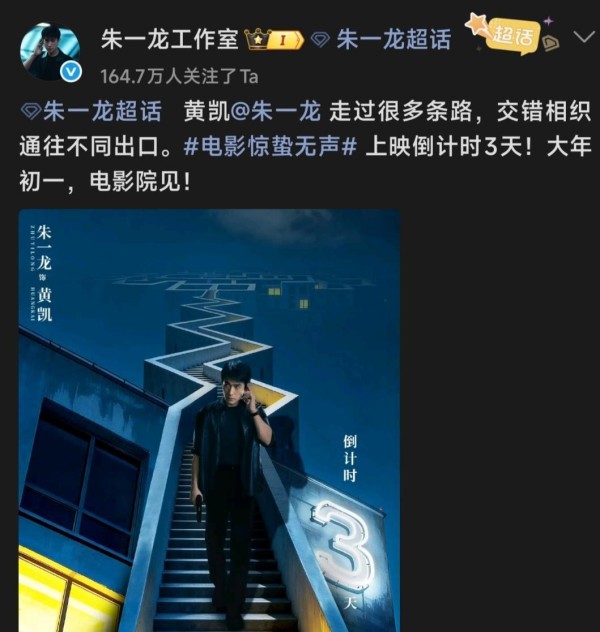This screenshot has height=632, width=600.
Task: View the countdown poster image
Action: pos(209,420)
